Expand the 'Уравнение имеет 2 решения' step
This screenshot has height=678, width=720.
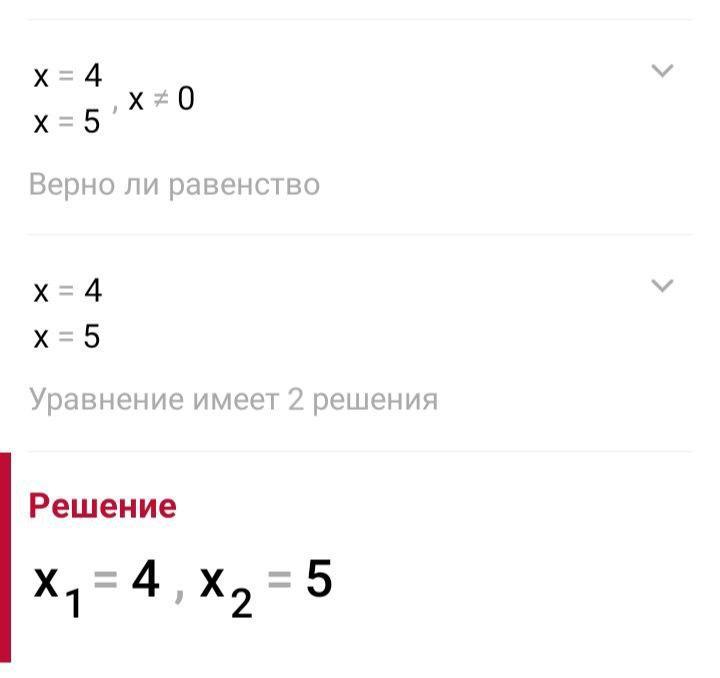662,286
